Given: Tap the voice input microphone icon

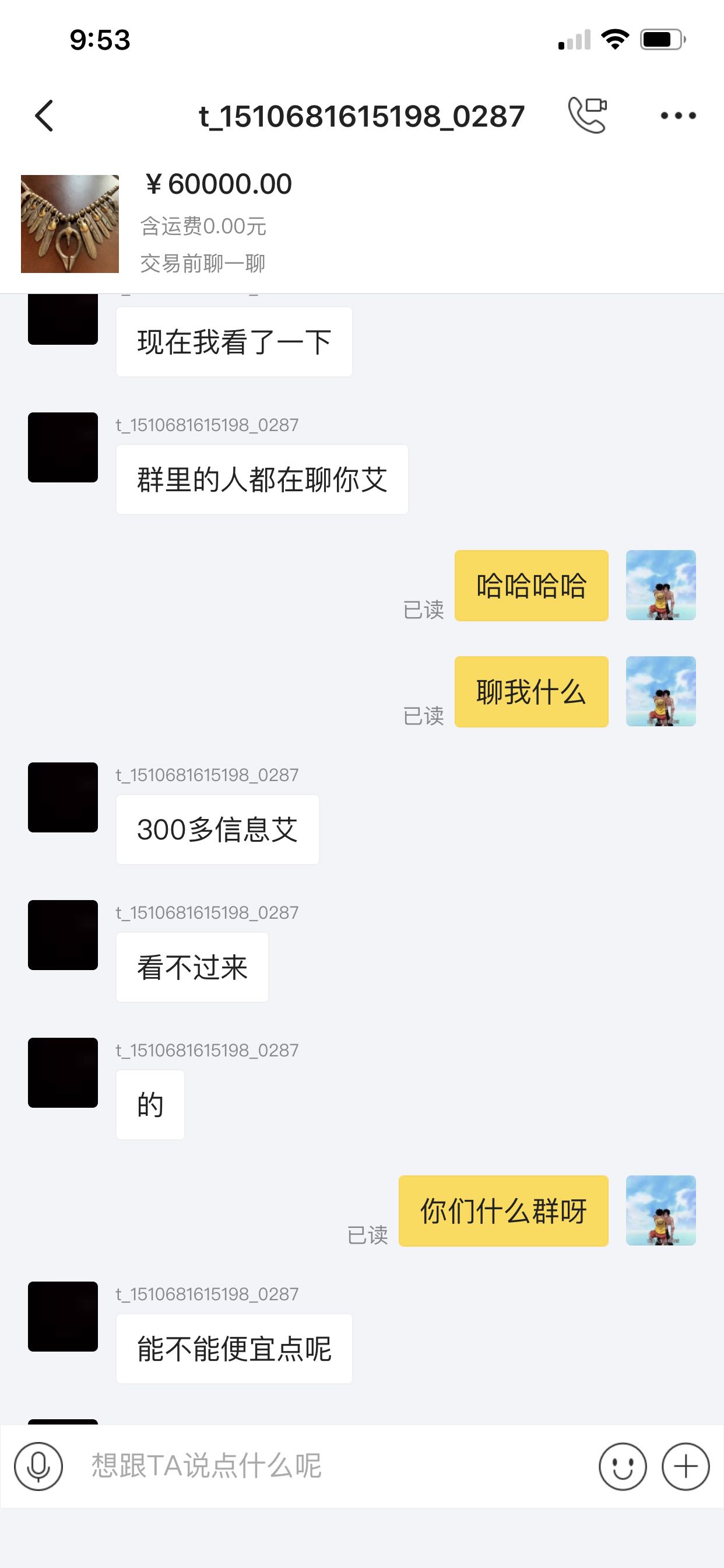Looking at the screenshot, I should tap(38, 1466).
